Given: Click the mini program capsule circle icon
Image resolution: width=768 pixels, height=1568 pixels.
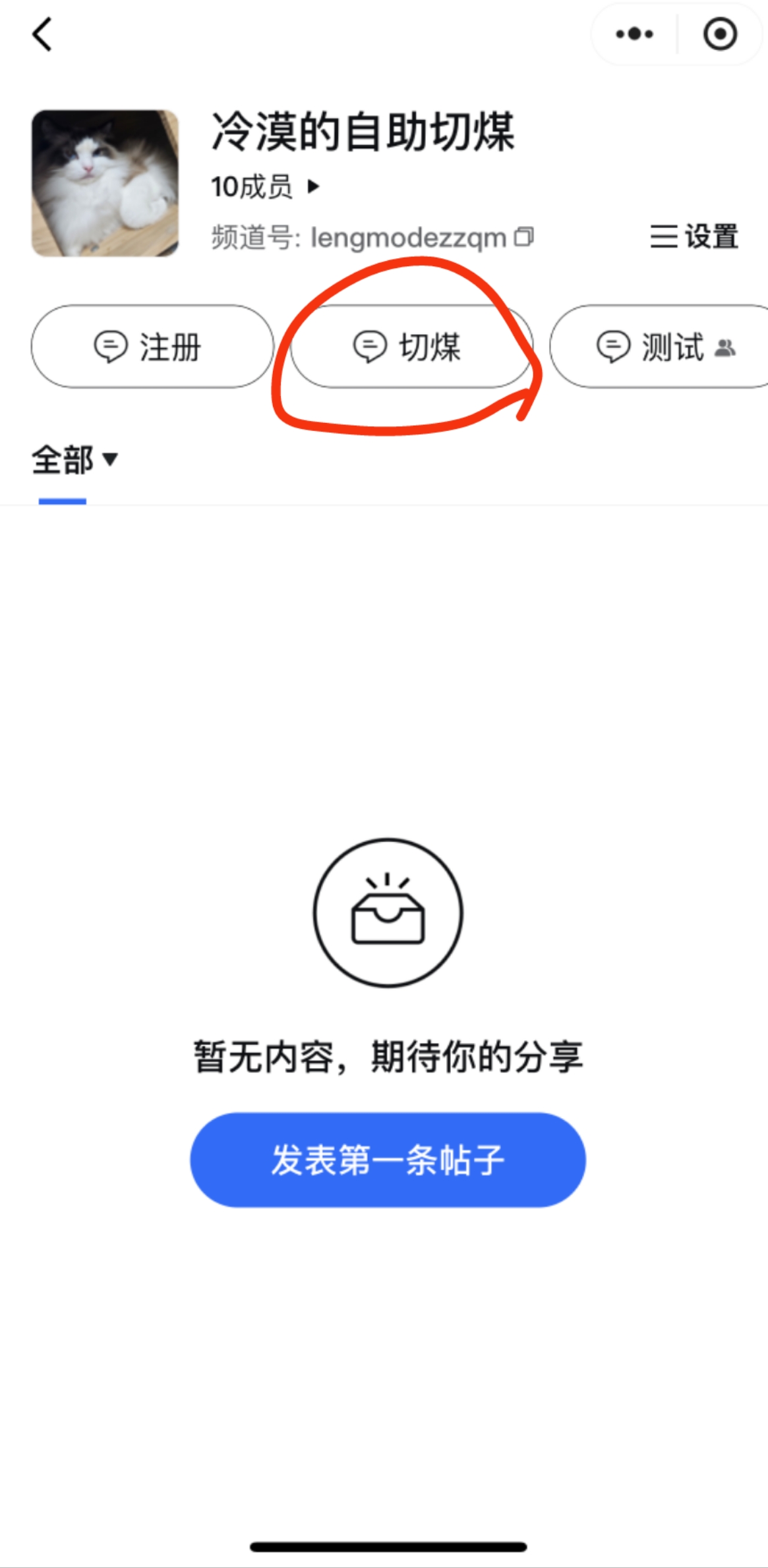Looking at the screenshot, I should [720, 34].
